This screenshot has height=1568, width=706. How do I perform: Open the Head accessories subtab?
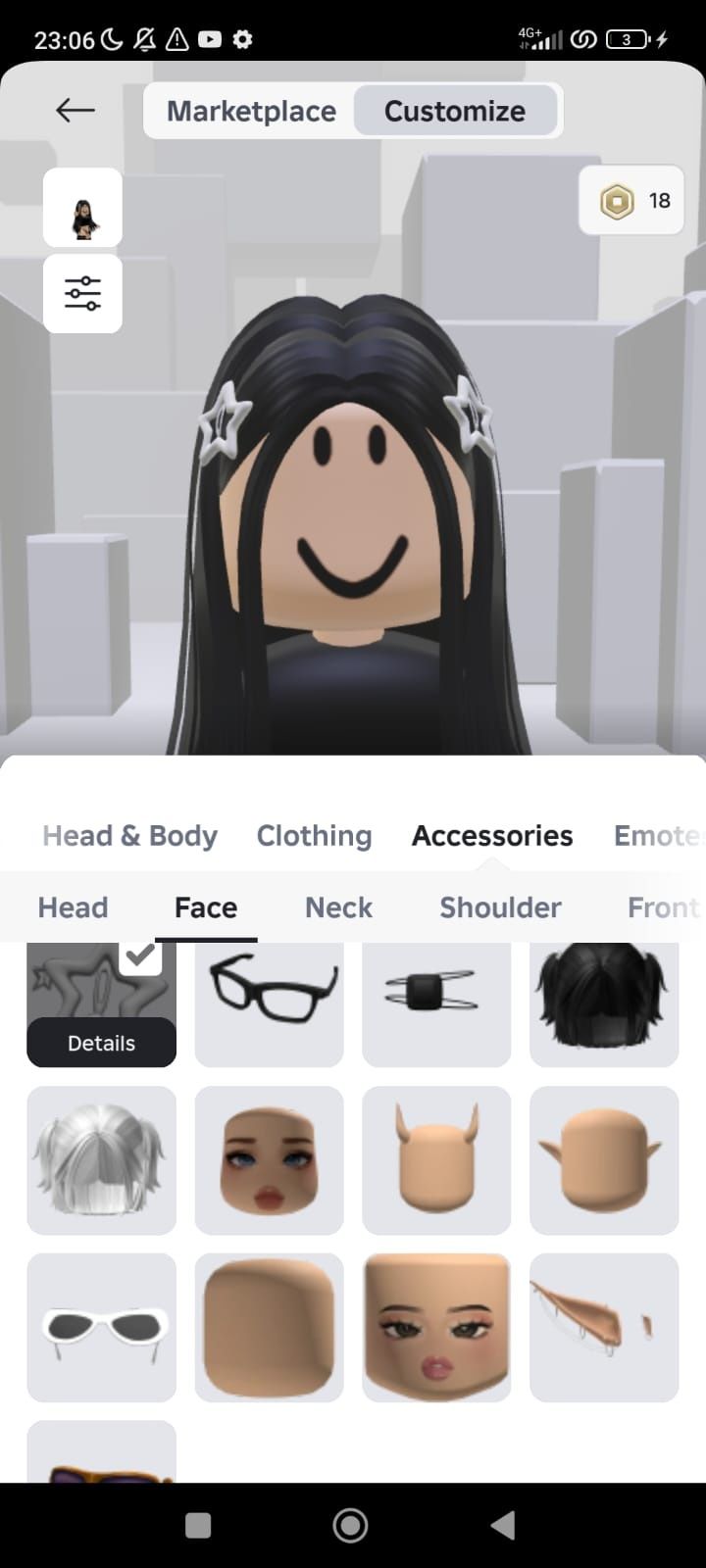point(73,907)
